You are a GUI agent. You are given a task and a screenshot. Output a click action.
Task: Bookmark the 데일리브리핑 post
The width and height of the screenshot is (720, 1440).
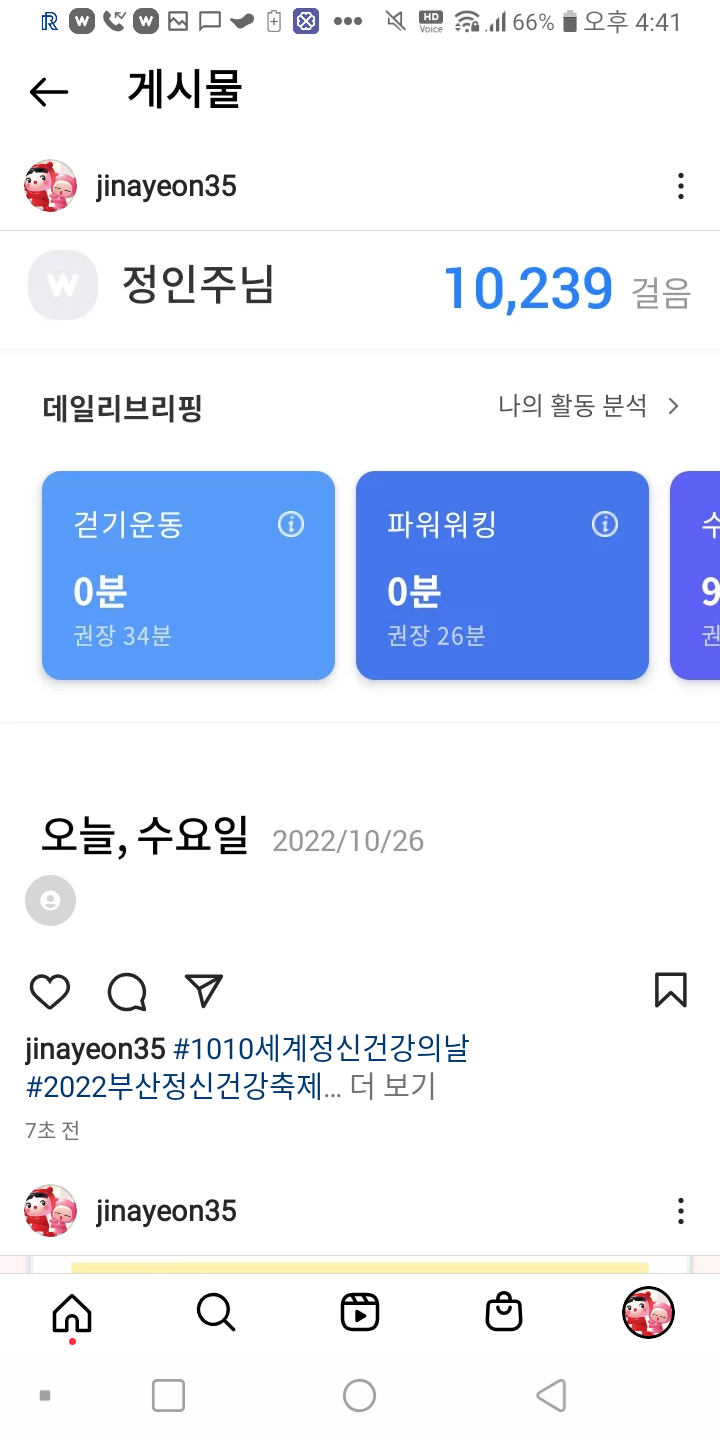click(x=670, y=990)
